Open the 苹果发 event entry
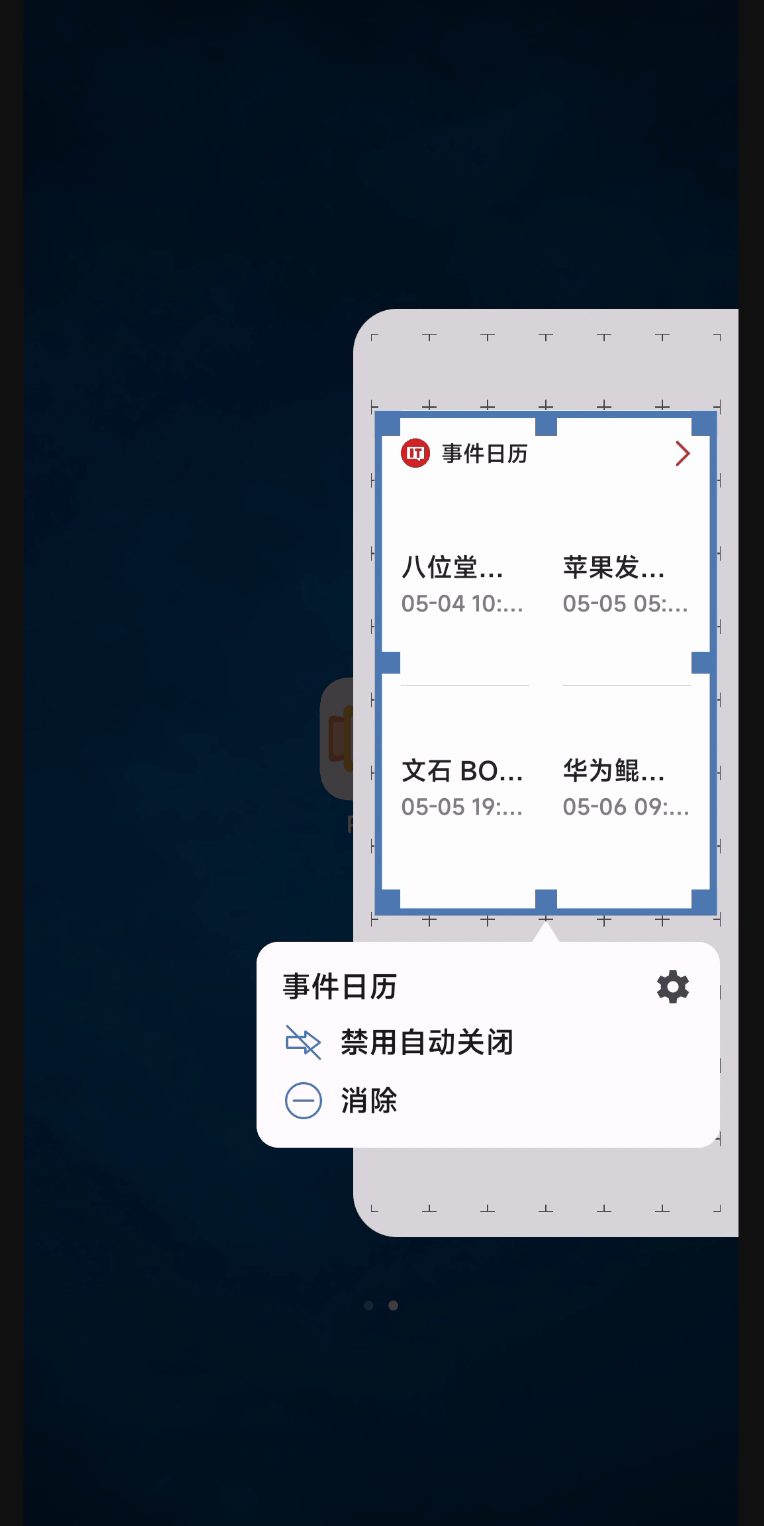This screenshot has height=1526, width=764. 625,584
